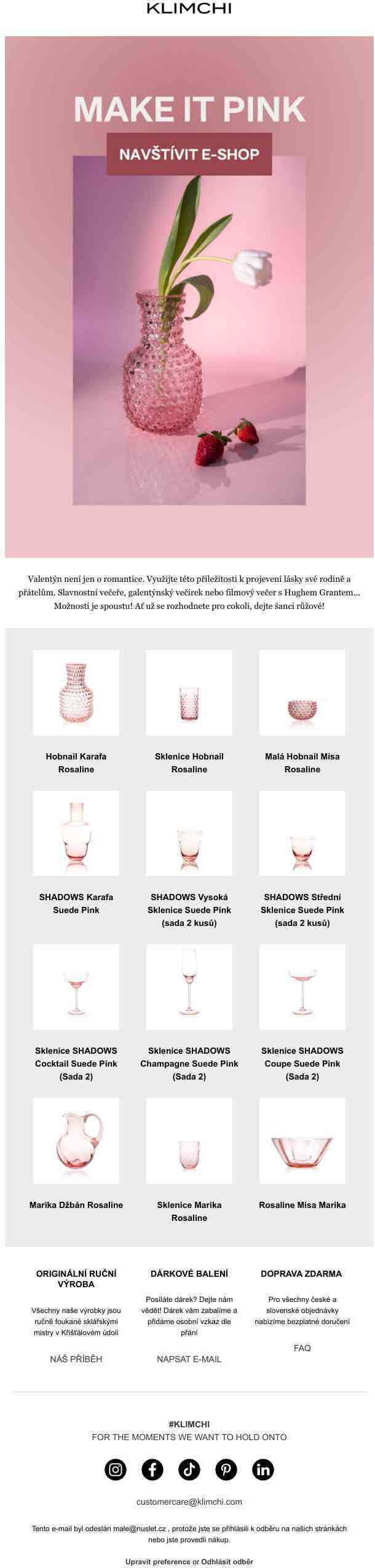View Marika Džbán Rosaline product
Screen dimensions: 375x1568
[x=76, y=1141]
